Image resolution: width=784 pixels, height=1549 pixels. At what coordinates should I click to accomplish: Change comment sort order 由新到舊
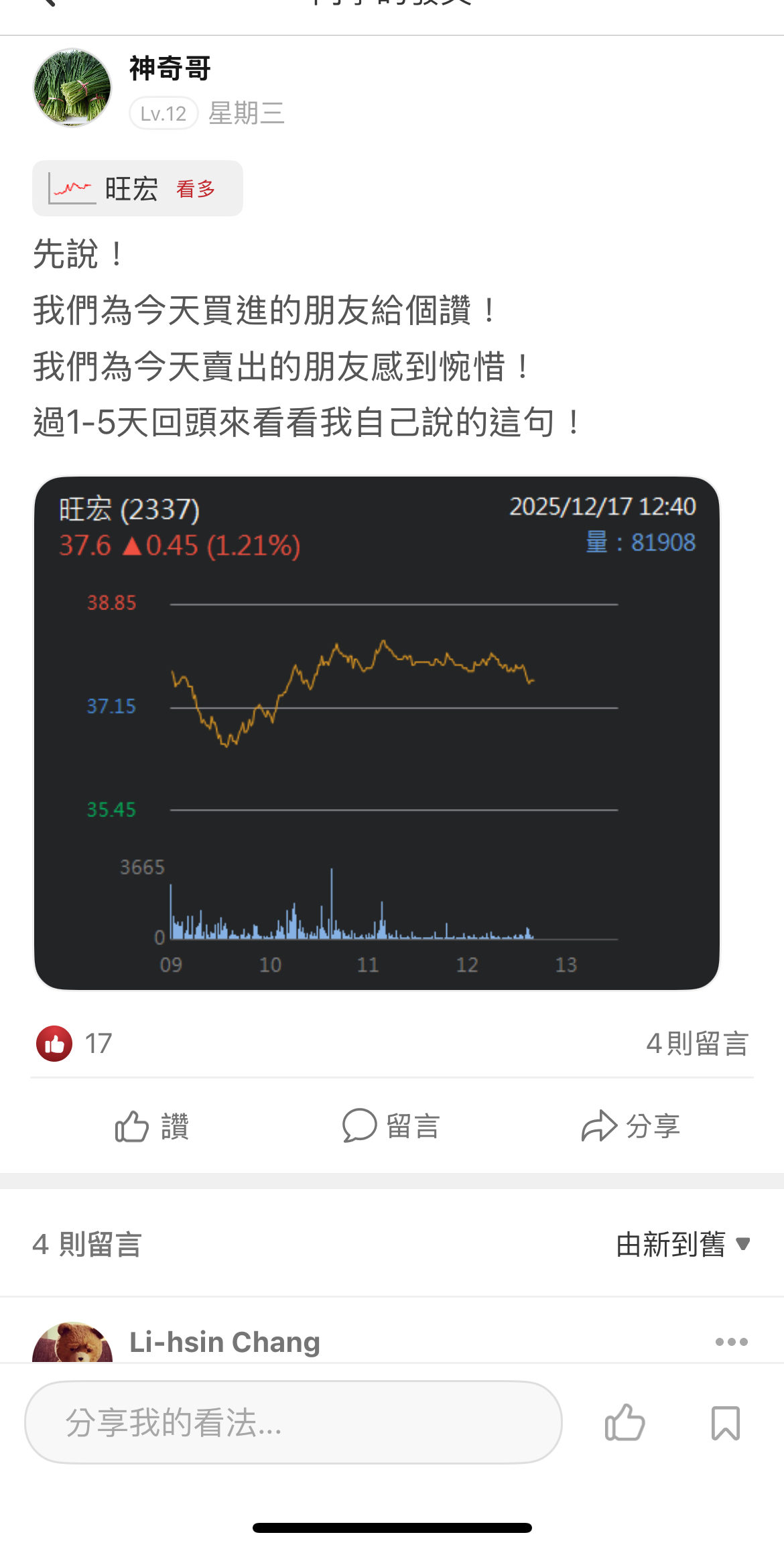[x=682, y=1245]
